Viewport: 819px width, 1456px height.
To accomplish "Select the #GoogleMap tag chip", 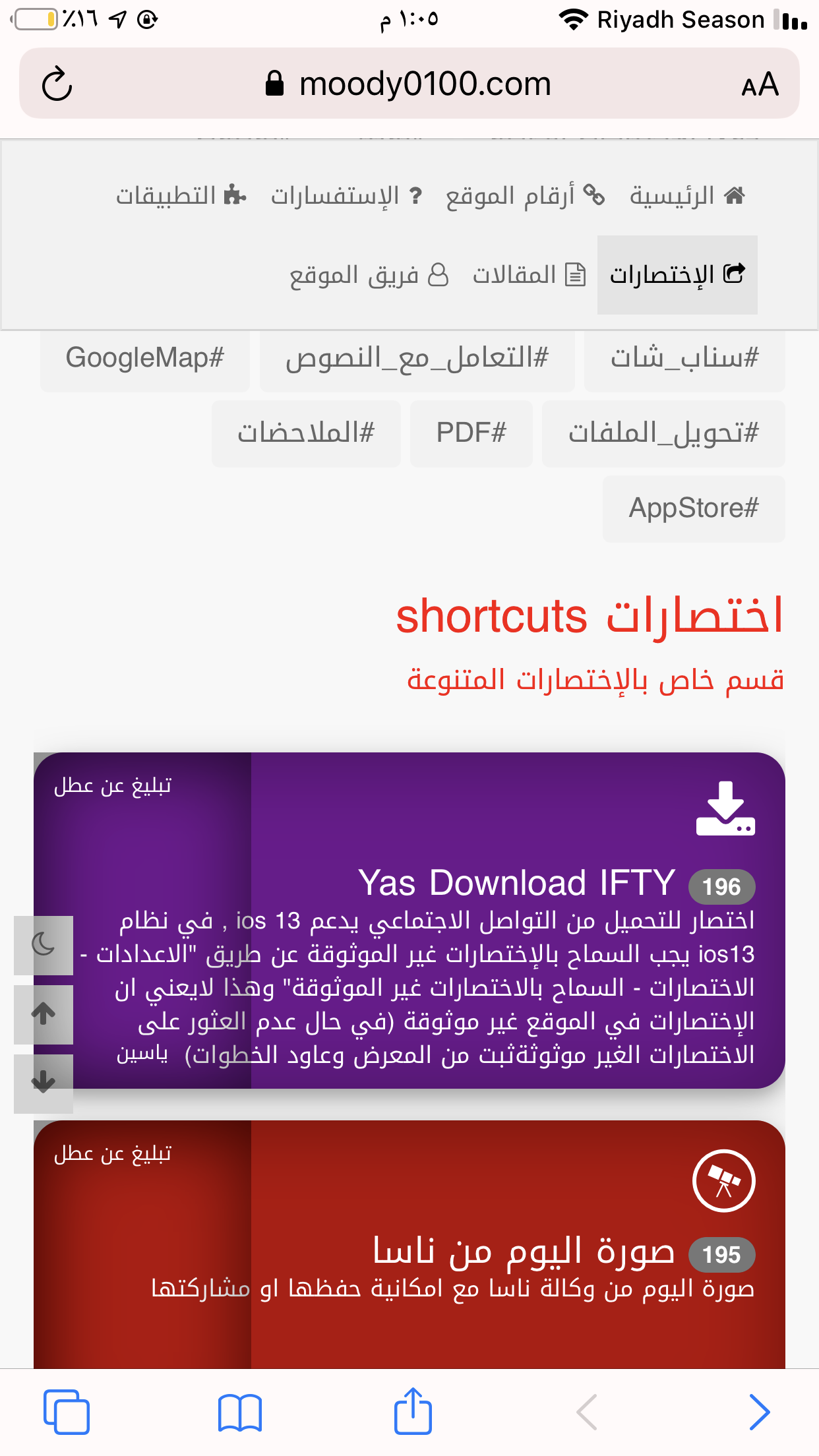I will coord(145,358).
